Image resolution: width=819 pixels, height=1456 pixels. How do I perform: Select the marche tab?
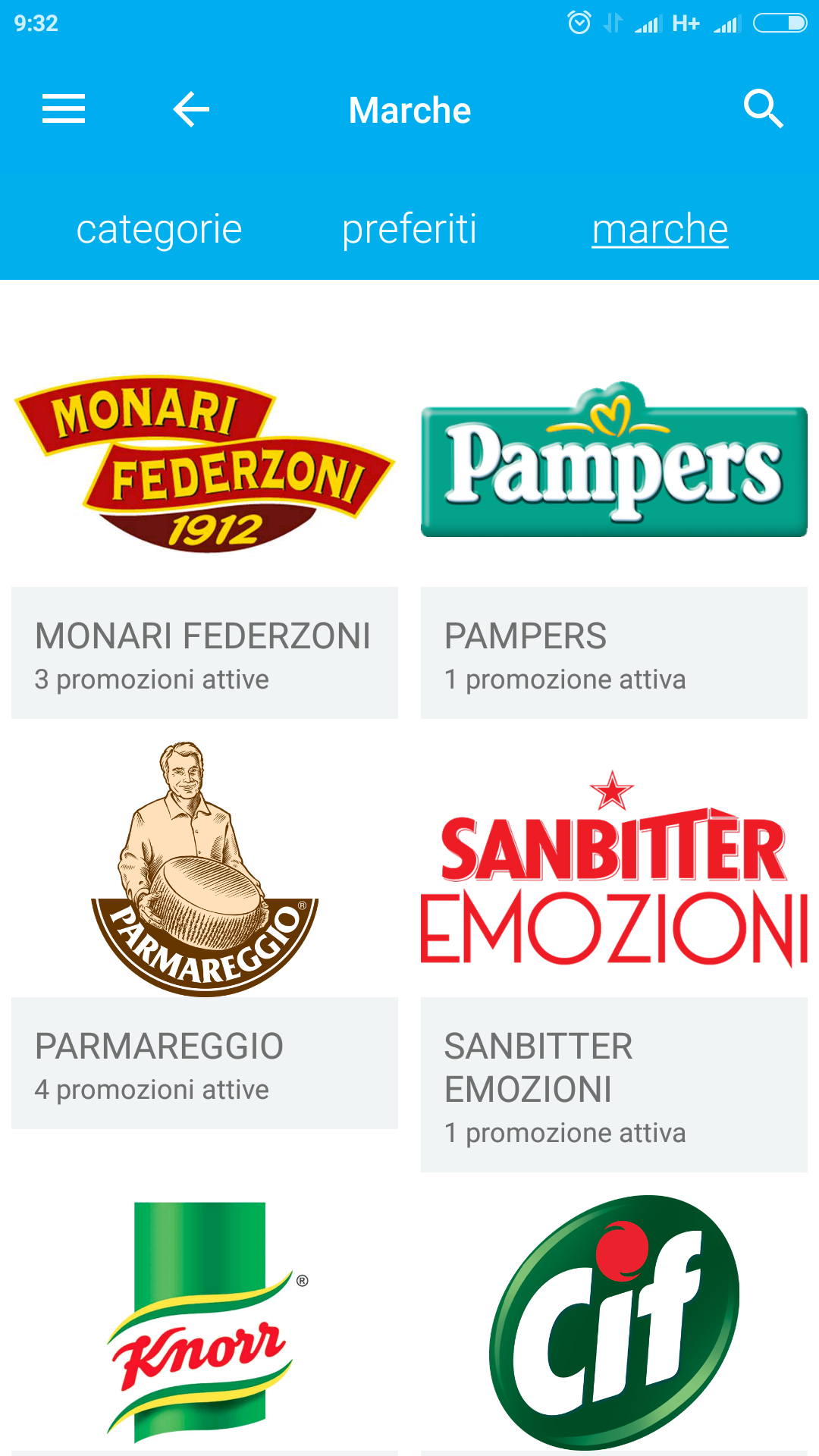[x=660, y=229]
